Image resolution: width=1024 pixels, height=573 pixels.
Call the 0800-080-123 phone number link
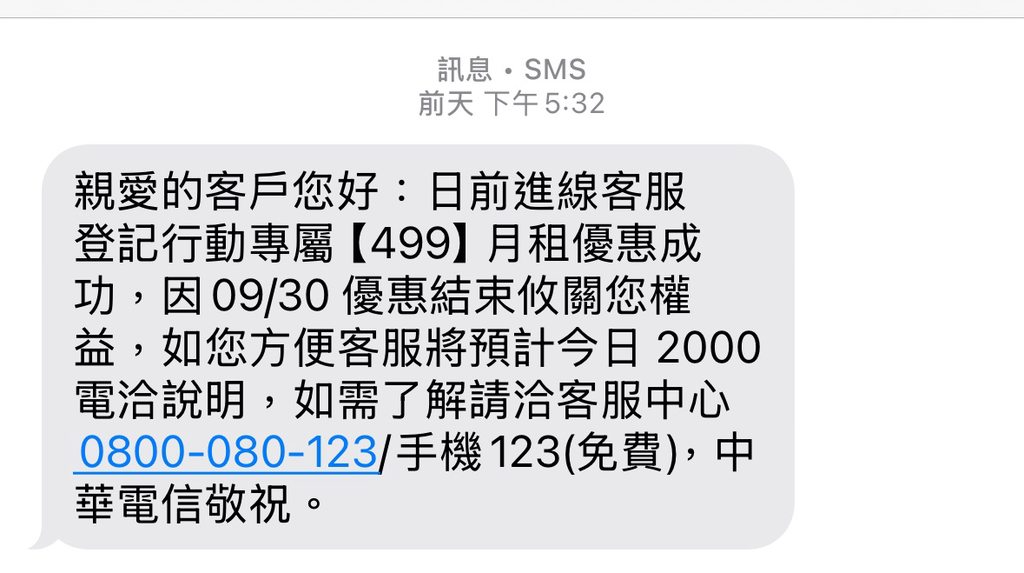[227, 453]
